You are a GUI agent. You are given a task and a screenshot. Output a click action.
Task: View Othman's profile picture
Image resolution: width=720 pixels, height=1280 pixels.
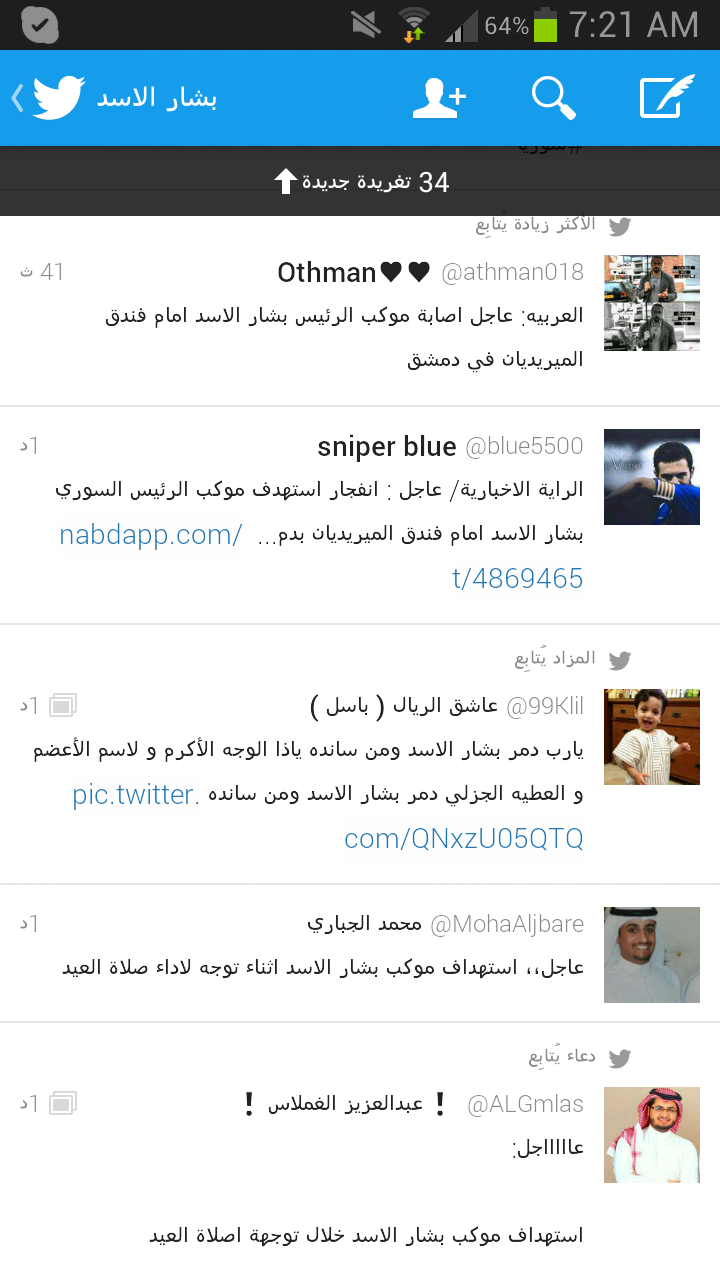(x=652, y=302)
